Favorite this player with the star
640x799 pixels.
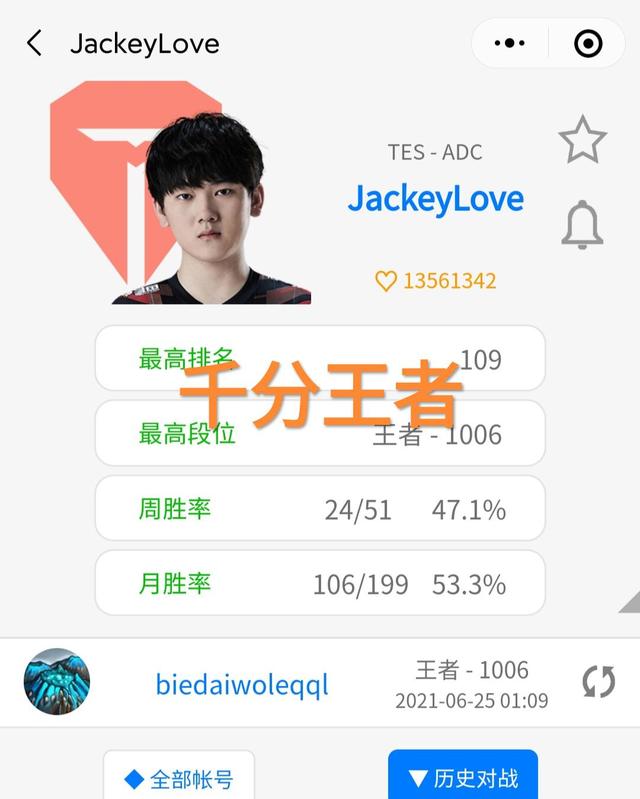coord(582,139)
